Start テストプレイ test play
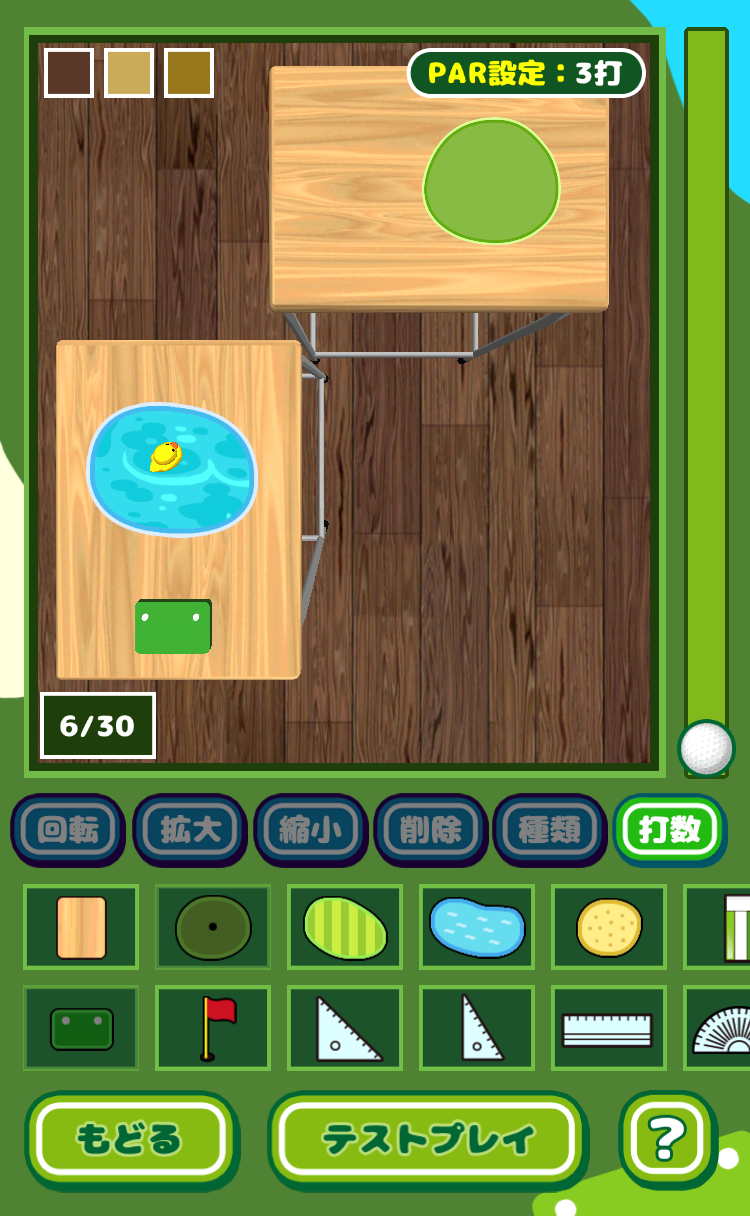 (428, 1139)
